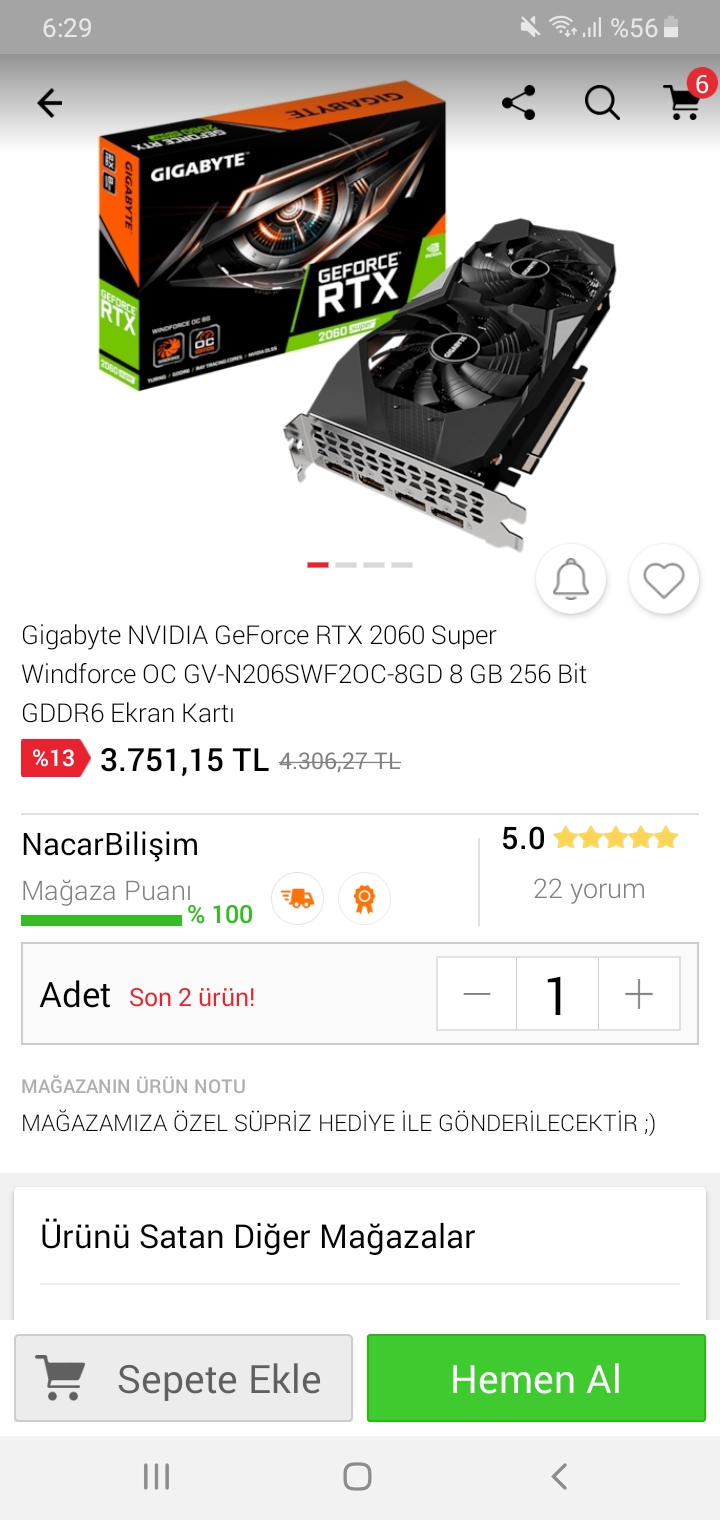Image resolution: width=720 pixels, height=1520 pixels.
Task: Buy now with Hemen Al
Action: click(536, 1379)
